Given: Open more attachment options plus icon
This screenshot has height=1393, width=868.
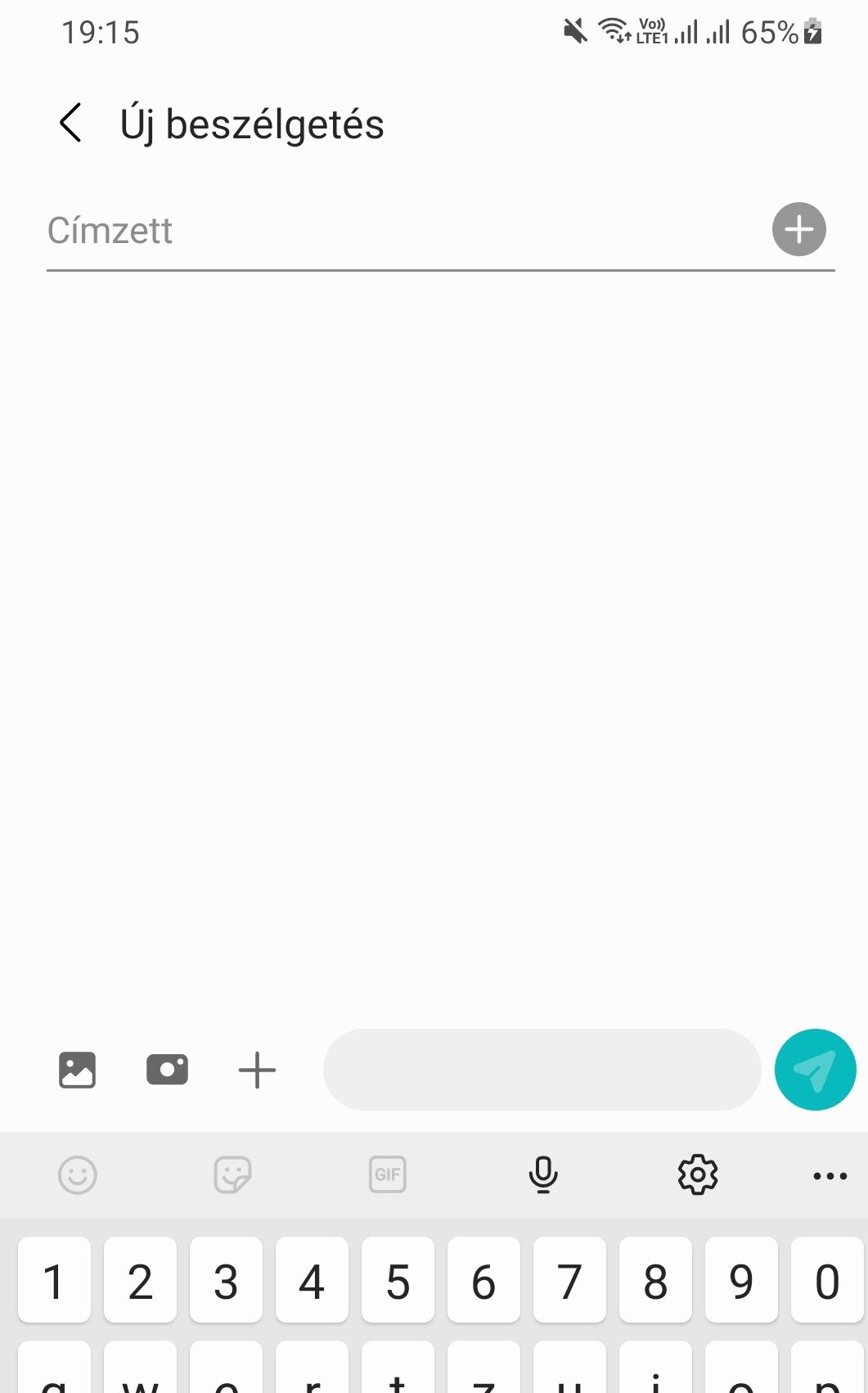Looking at the screenshot, I should (257, 1070).
